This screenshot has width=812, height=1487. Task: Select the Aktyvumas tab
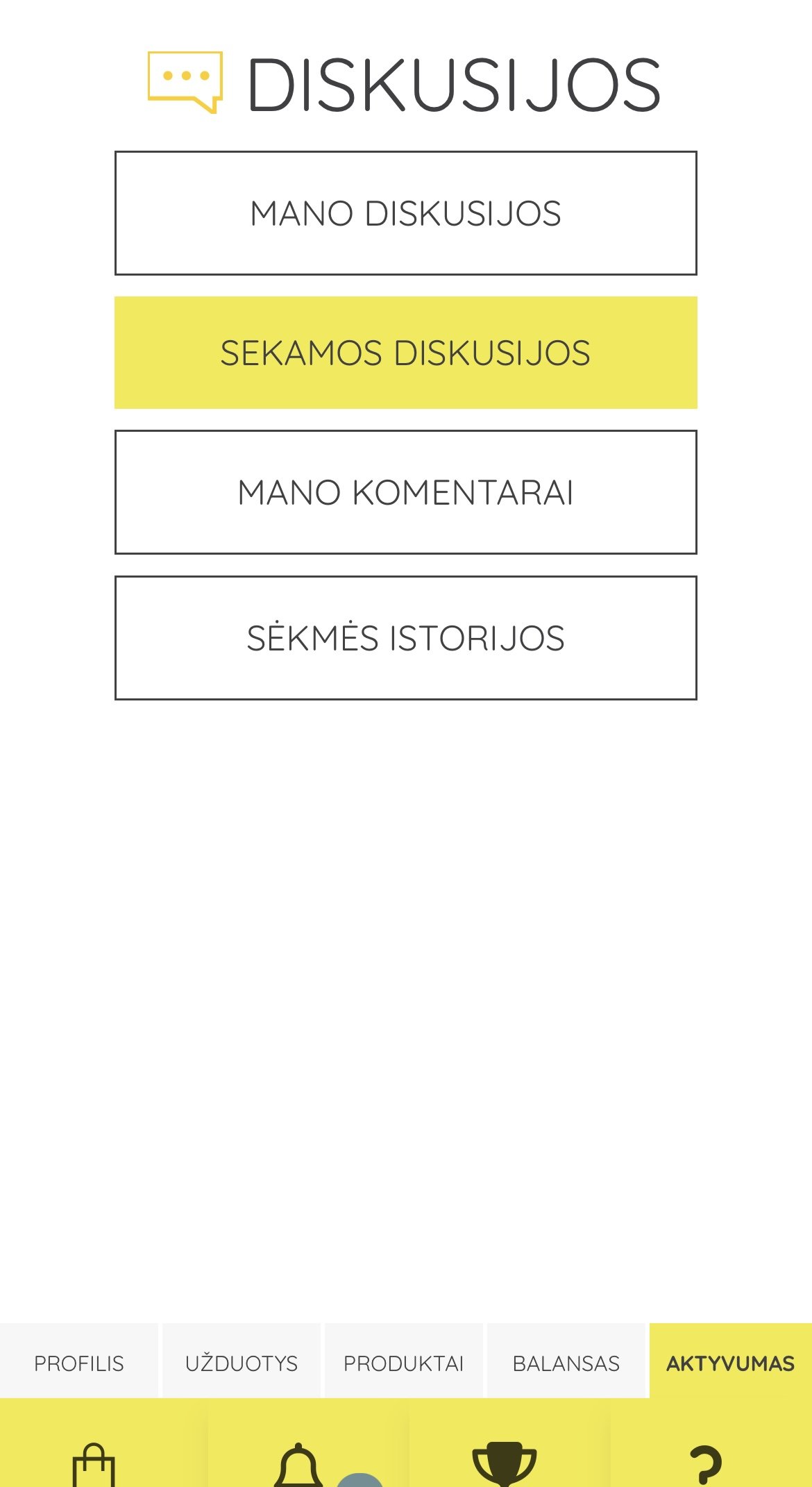[x=731, y=1363]
